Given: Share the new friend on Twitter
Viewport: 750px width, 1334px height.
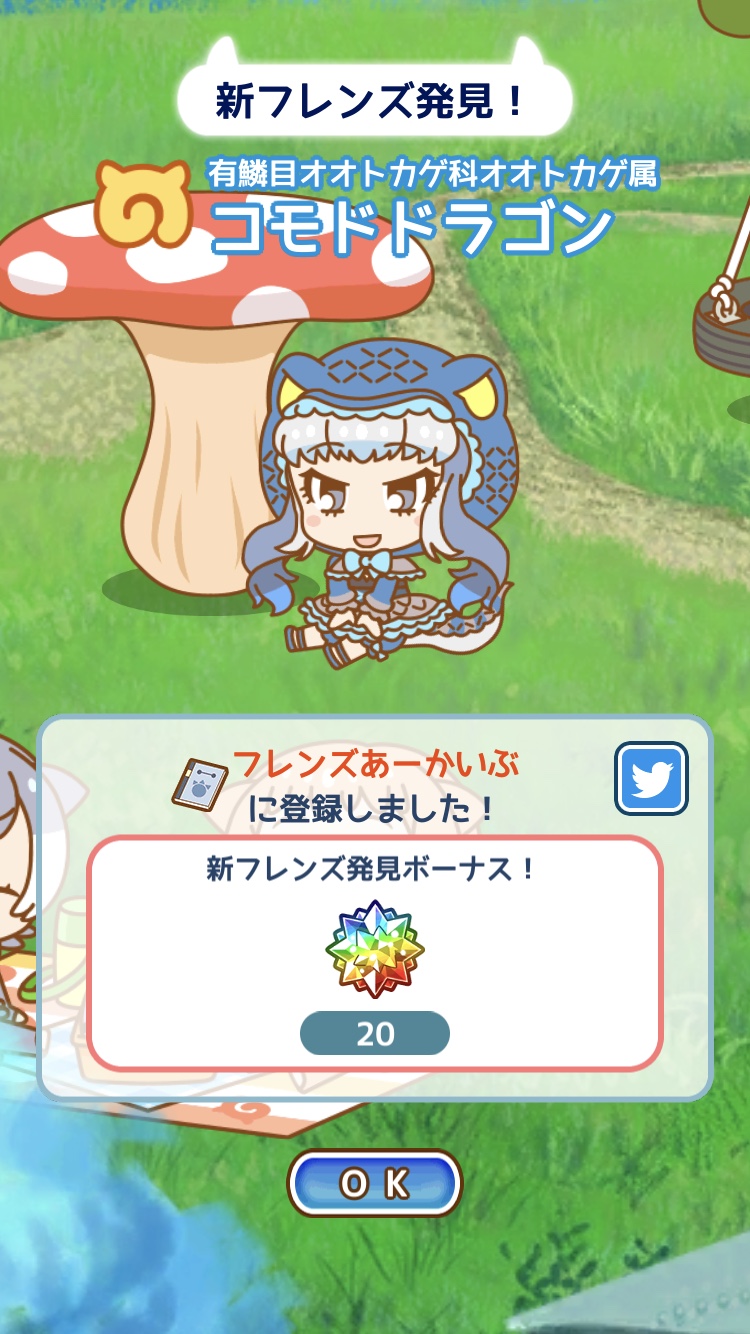Looking at the screenshot, I should (x=651, y=778).
